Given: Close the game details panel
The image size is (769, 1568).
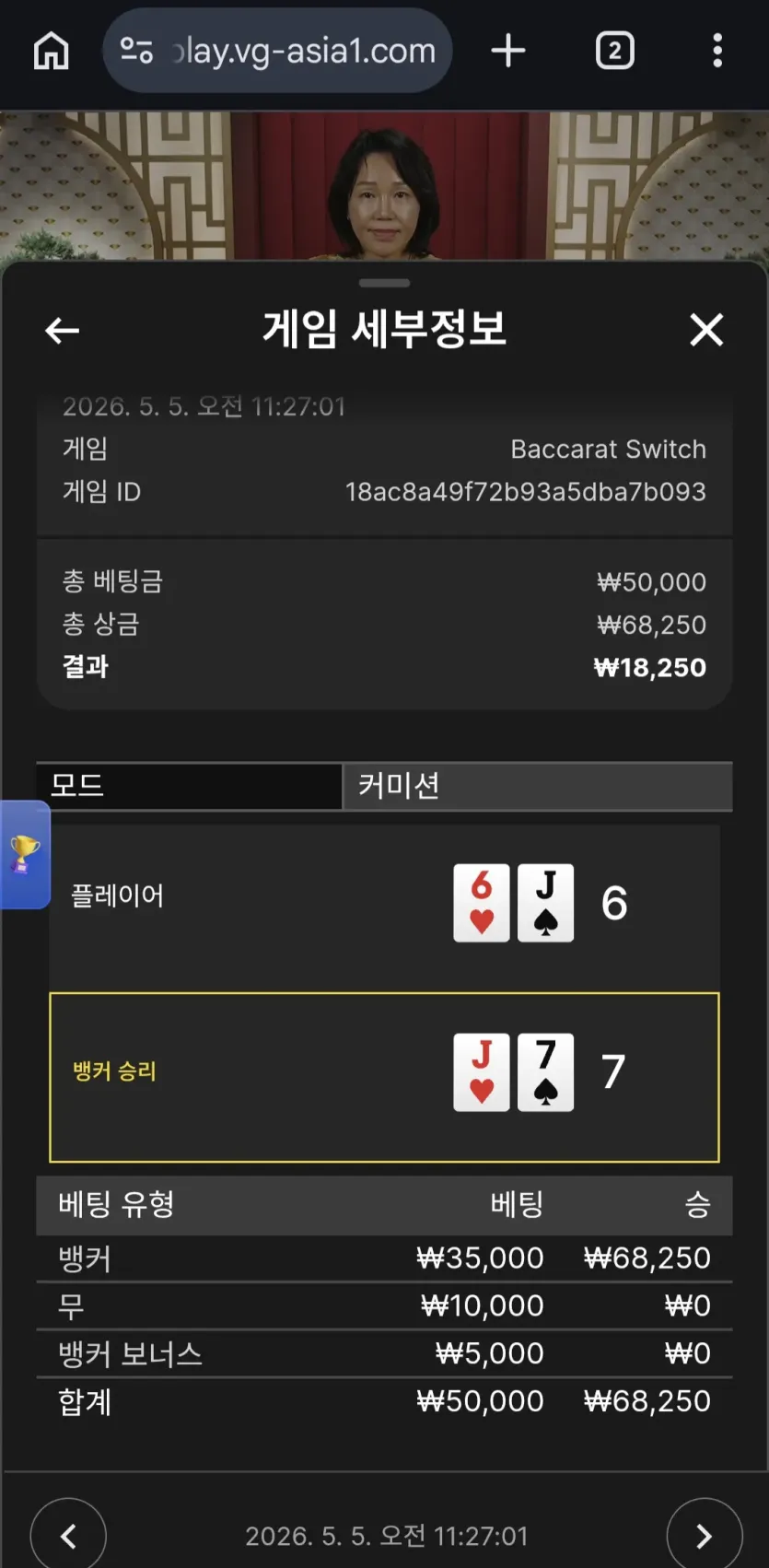Looking at the screenshot, I should tap(706, 329).
